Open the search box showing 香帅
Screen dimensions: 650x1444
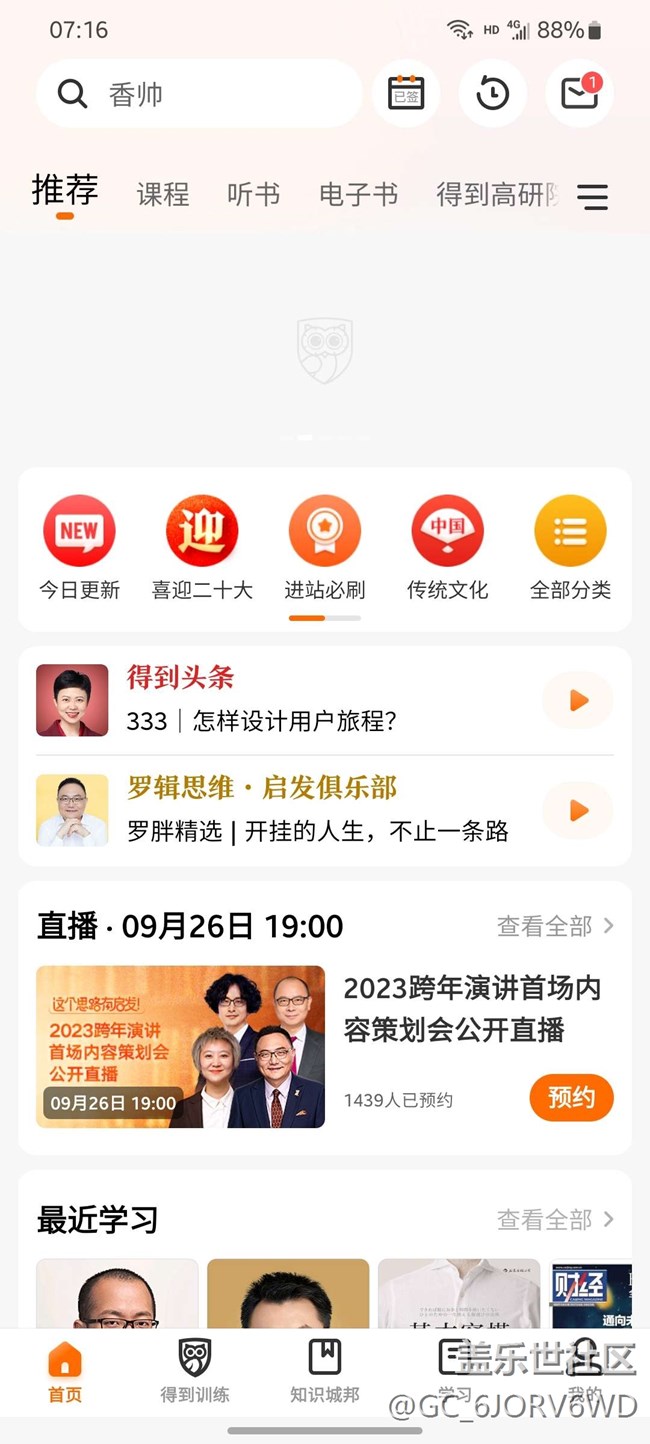[200, 94]
